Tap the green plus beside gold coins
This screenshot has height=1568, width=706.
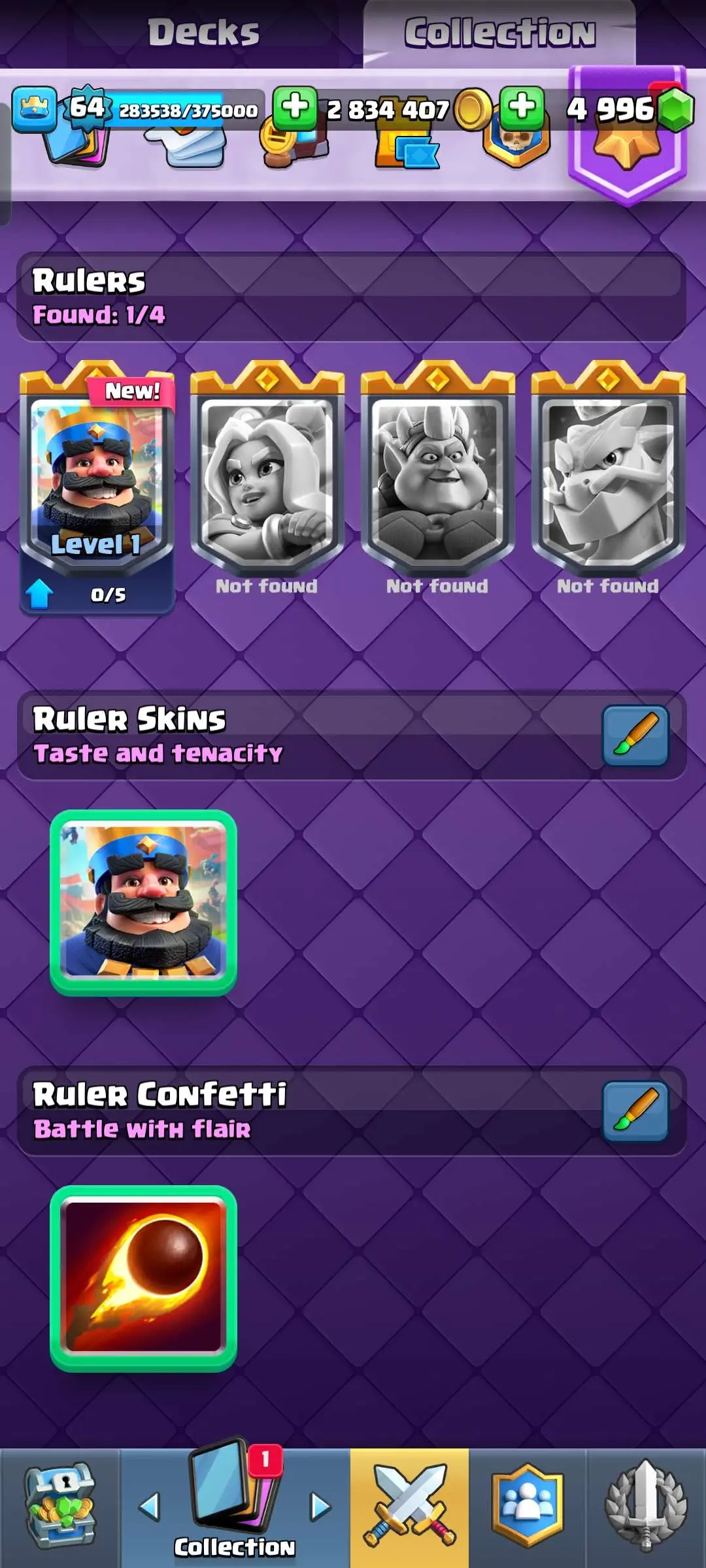(295, 108)
